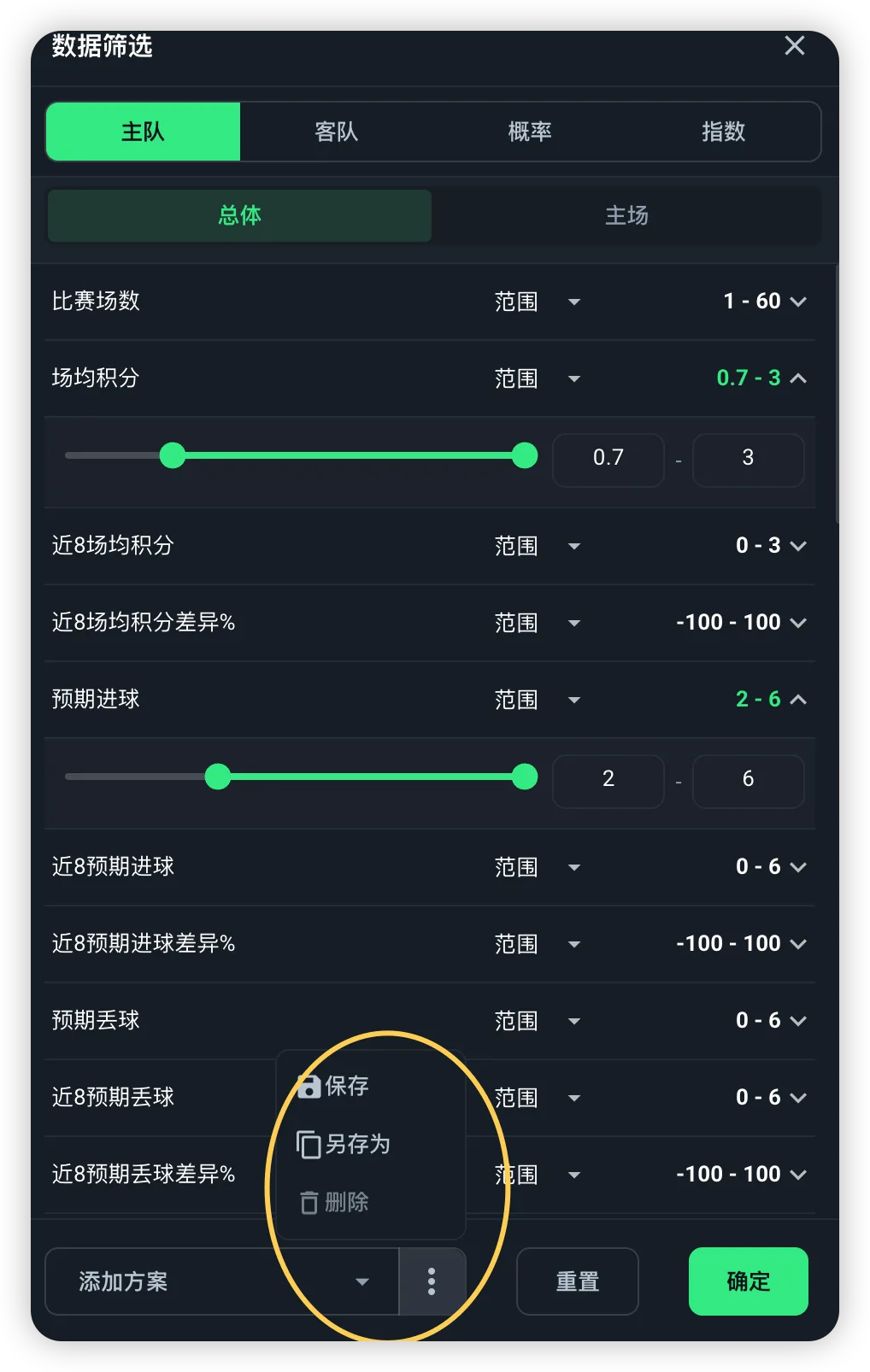
Task: Edit the maximum value field showing 6
Action: 748,781
